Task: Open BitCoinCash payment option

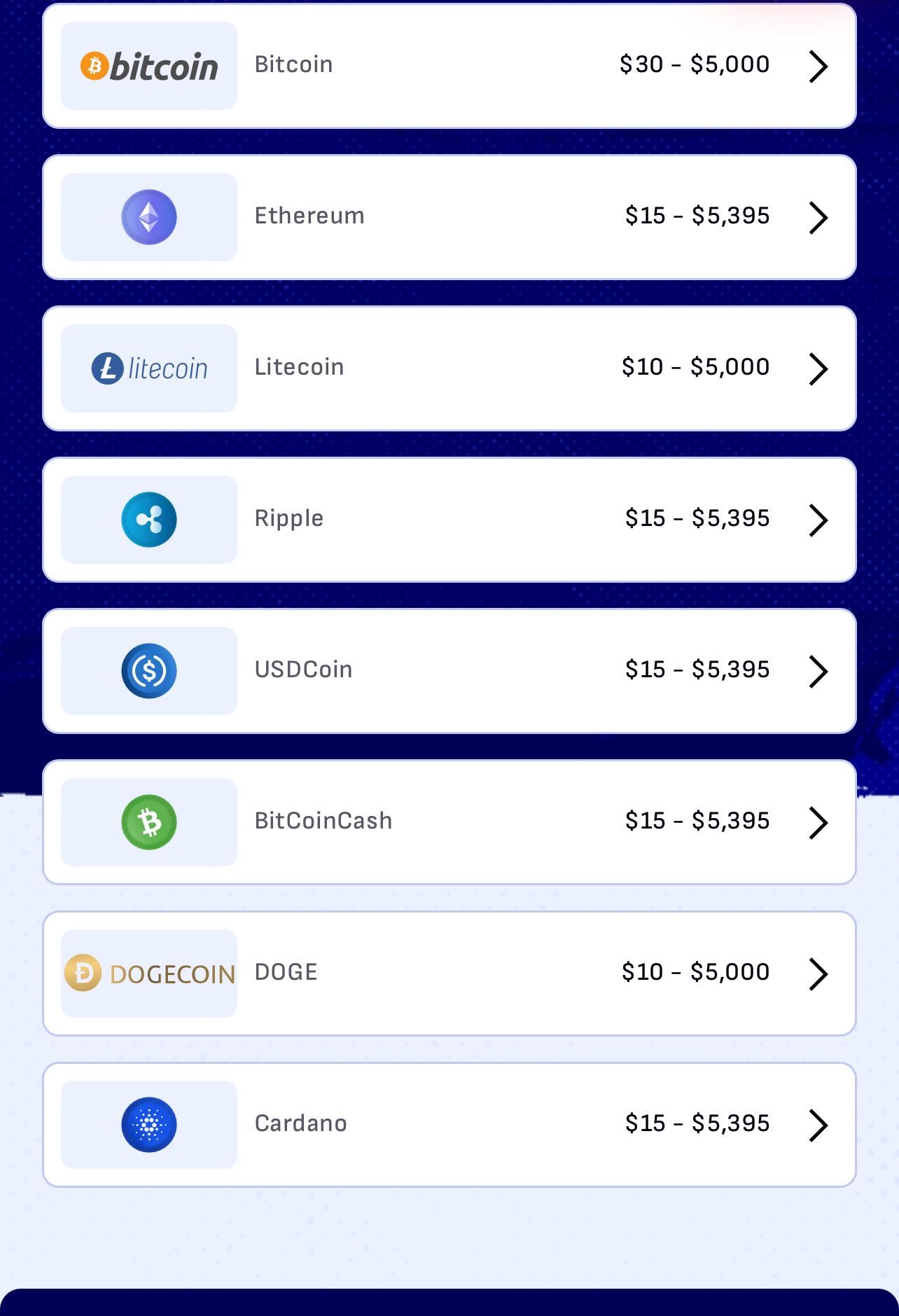Action: (449, 822)
